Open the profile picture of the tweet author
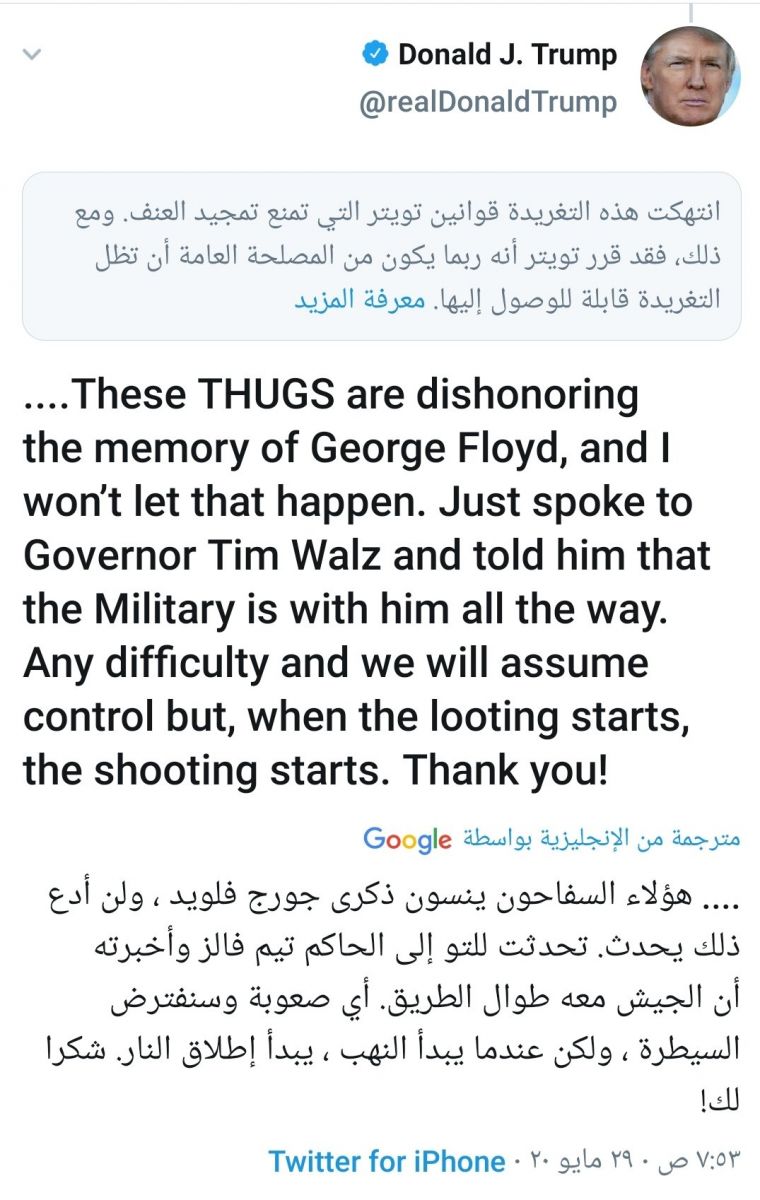Image resolution: width=760 pixels, height=1200 pixels. (690, 76)
